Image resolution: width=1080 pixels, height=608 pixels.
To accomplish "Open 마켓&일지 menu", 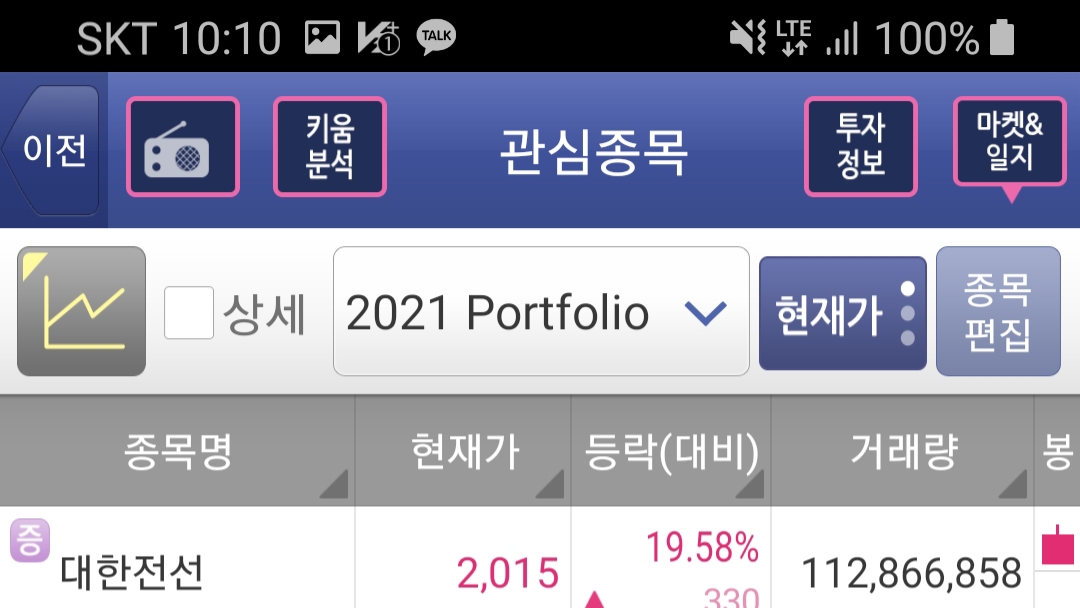I will (x=1009, y=142).
